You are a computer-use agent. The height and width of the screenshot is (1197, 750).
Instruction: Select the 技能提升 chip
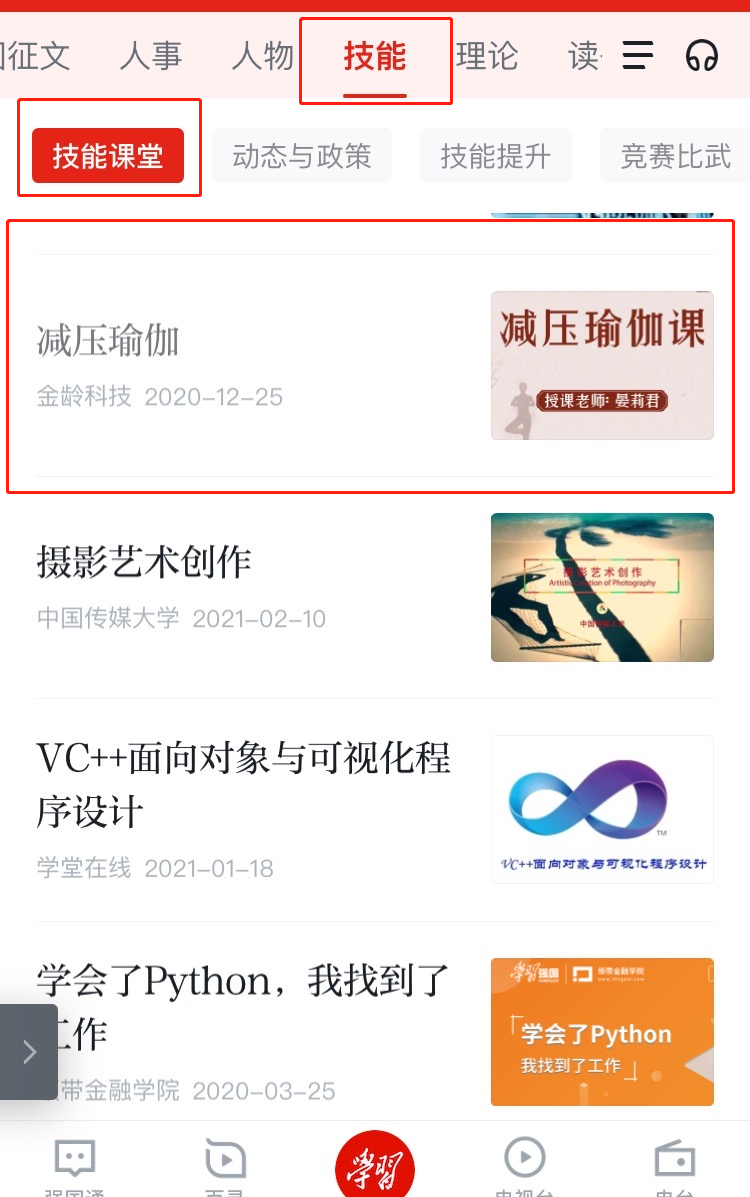point(496,156)
